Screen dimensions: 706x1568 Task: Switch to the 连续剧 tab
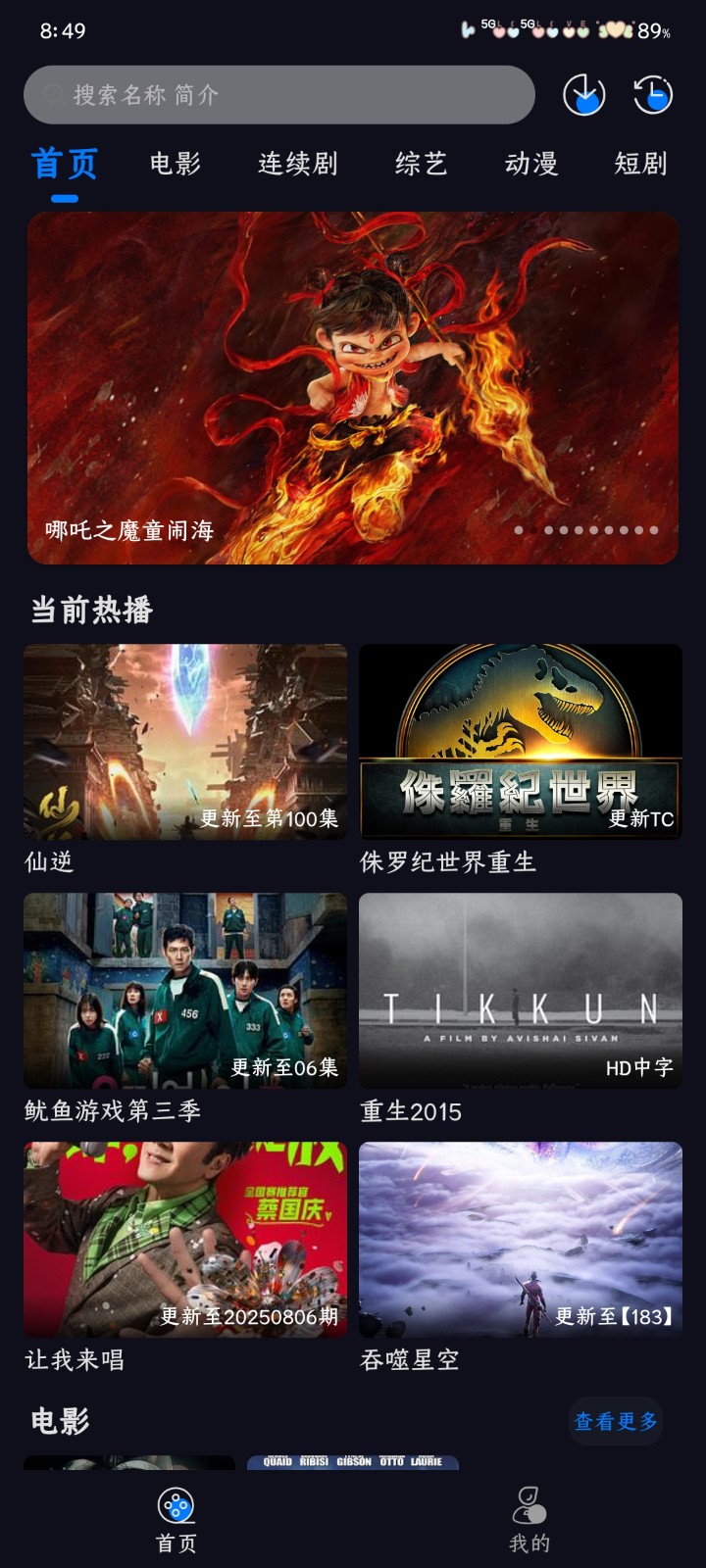click(x=298, y=164)
